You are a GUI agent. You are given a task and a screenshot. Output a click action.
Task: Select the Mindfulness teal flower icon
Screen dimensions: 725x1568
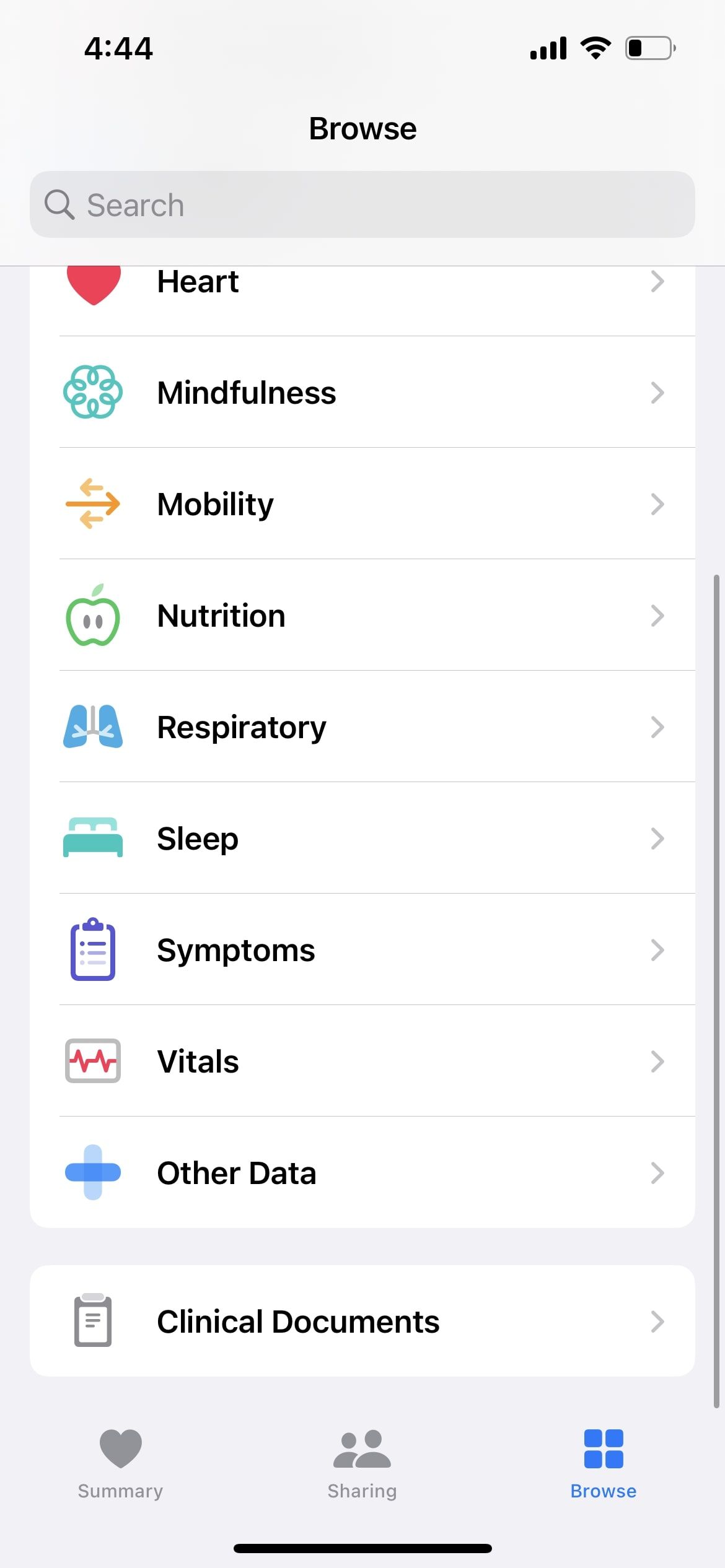pyautogui.click(x=93, y=392)
